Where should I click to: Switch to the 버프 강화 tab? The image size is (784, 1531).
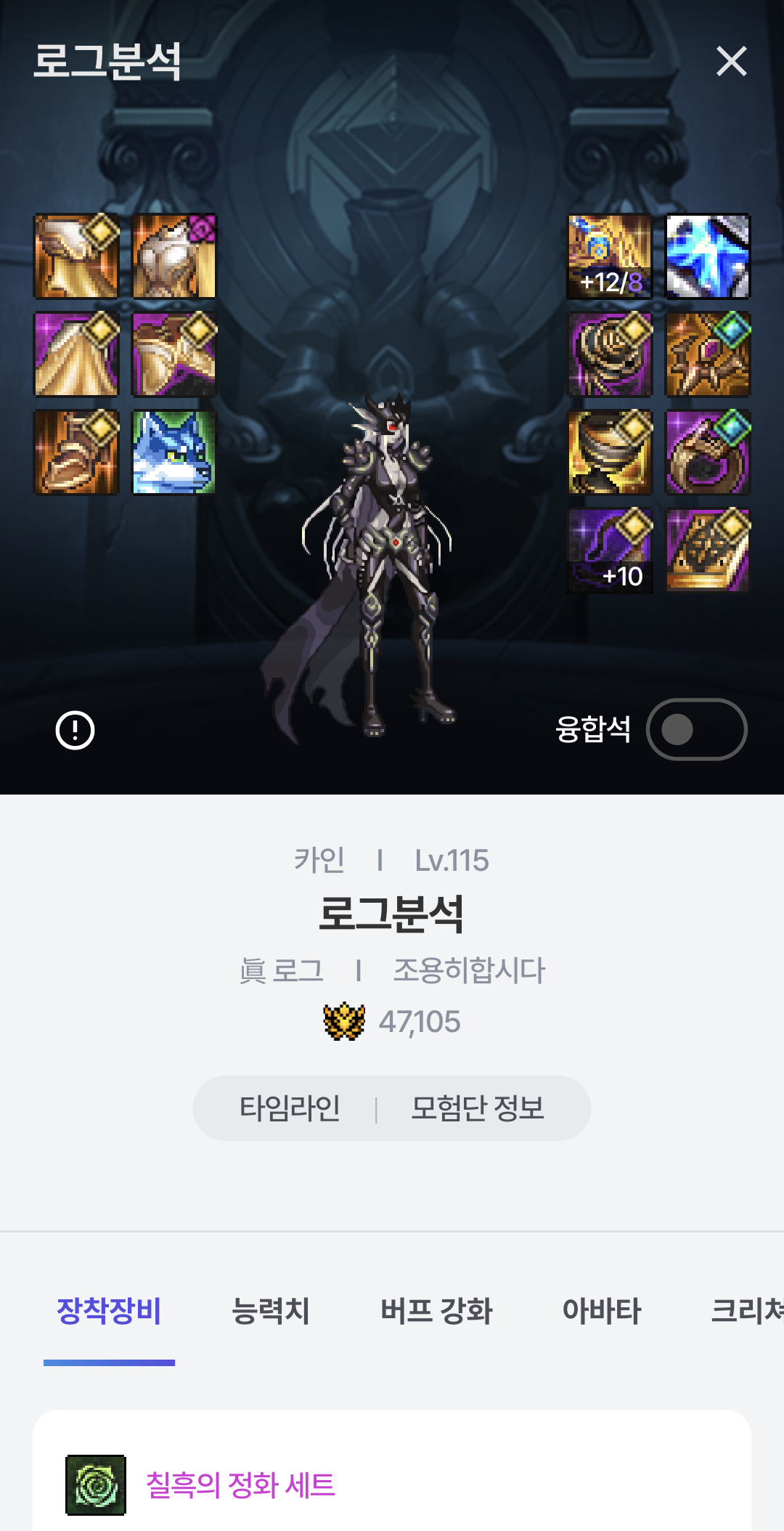click(x=436, y=1311)
